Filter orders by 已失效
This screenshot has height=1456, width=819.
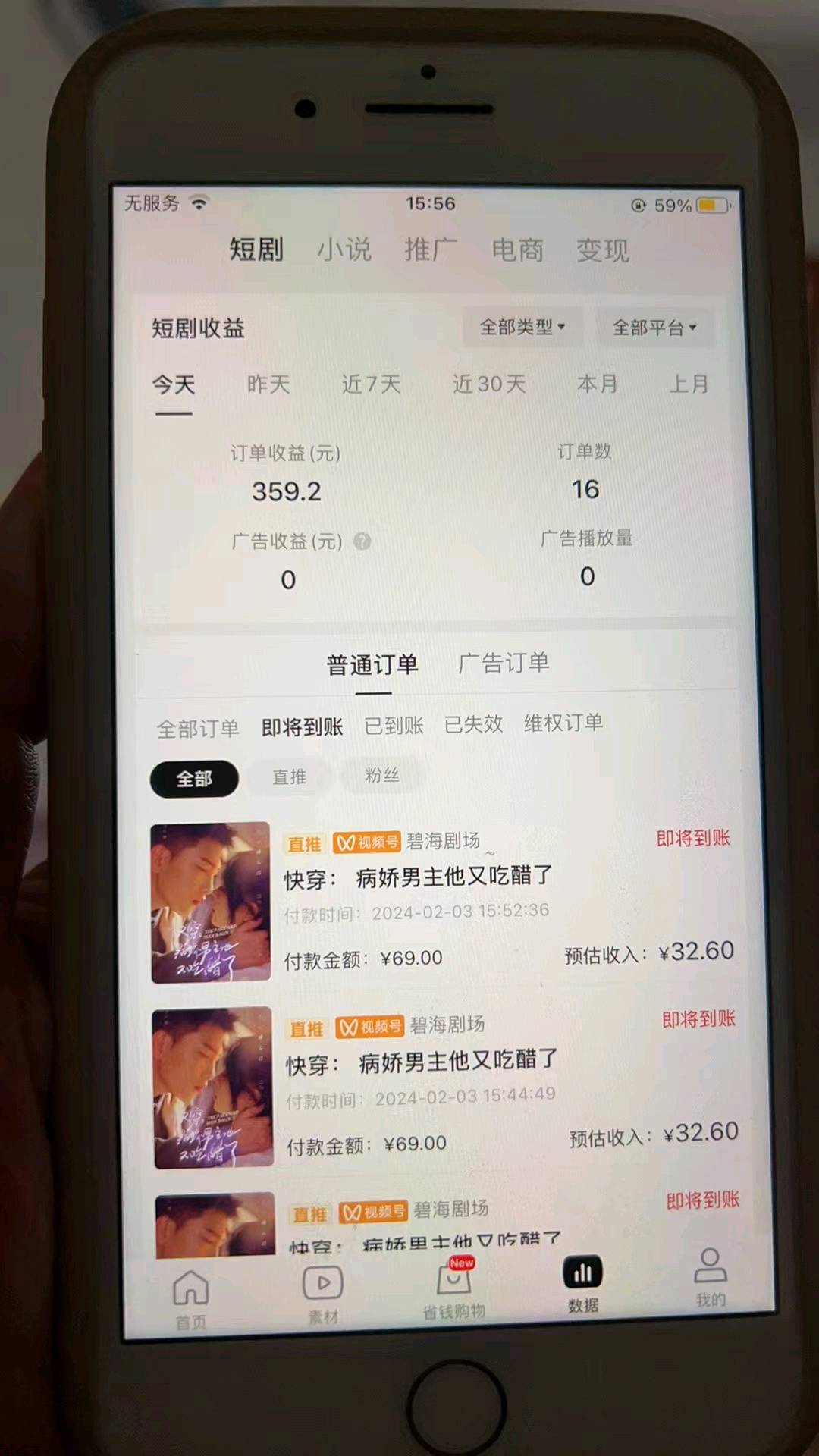473,724
